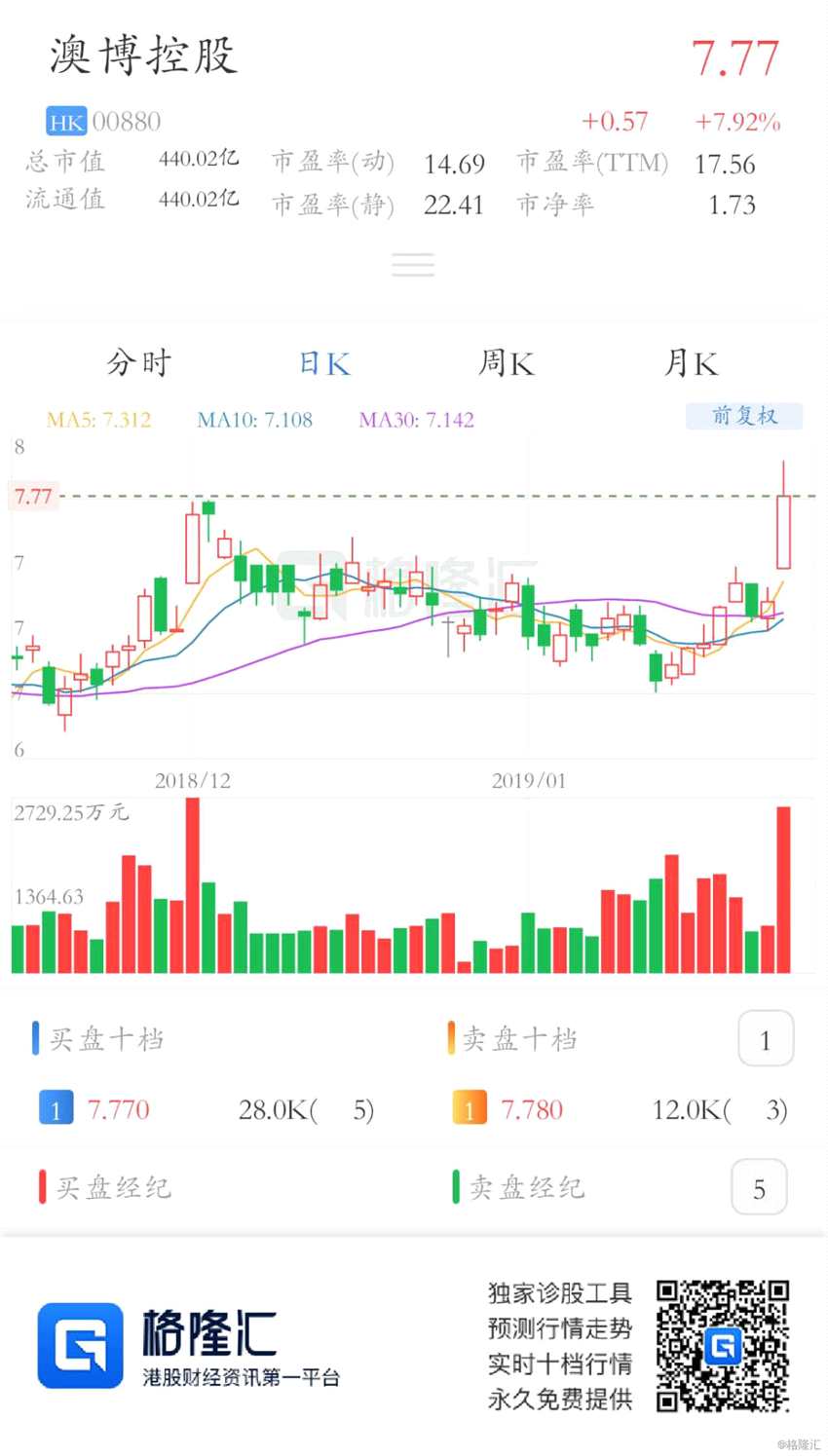828x1456 pixels.
Task: Expand the broker queue counter showing 5
Action: pos(759,1187)
